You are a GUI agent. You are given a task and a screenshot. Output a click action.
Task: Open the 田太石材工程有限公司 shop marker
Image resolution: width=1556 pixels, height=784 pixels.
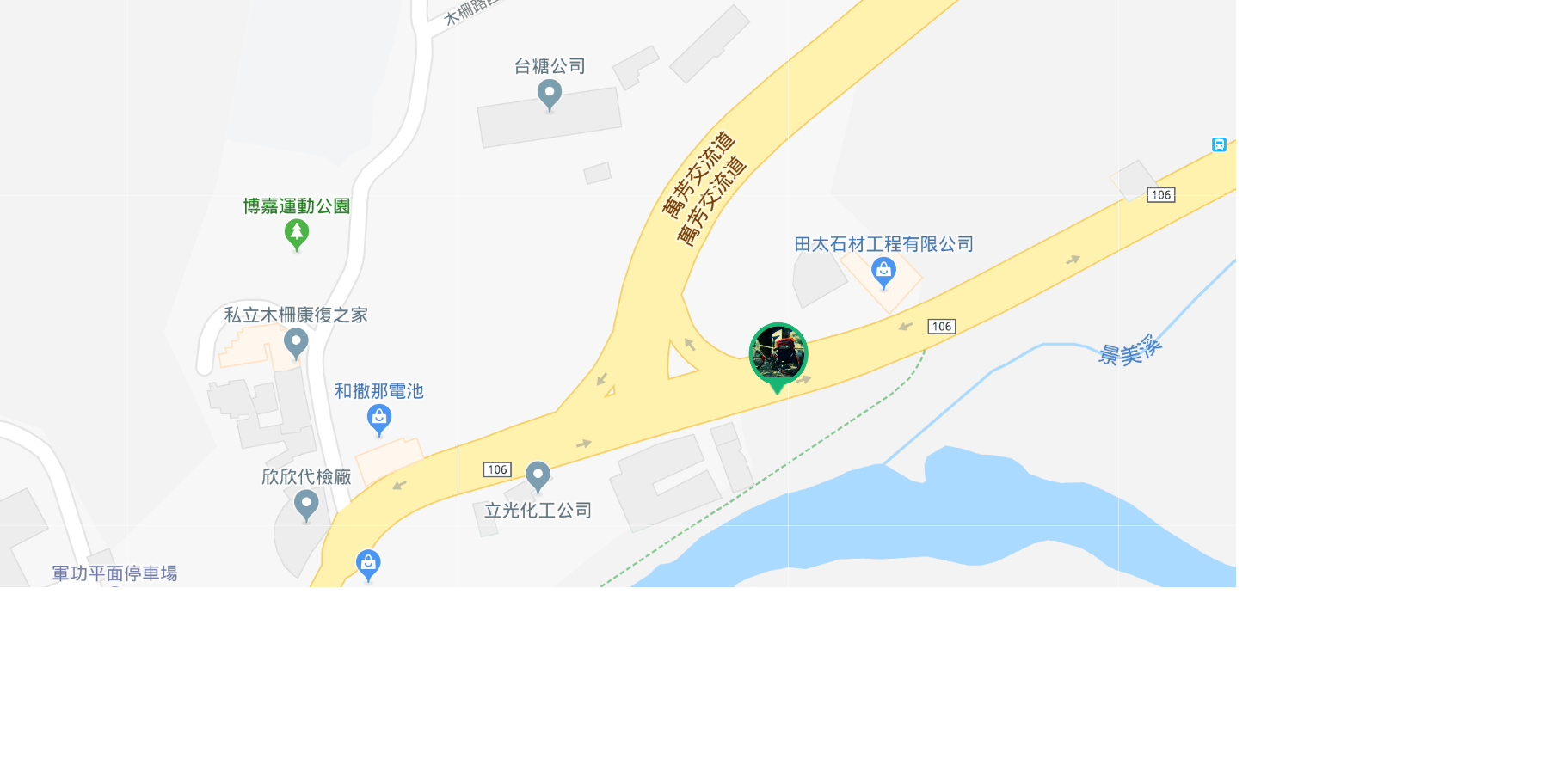(883, 272)
